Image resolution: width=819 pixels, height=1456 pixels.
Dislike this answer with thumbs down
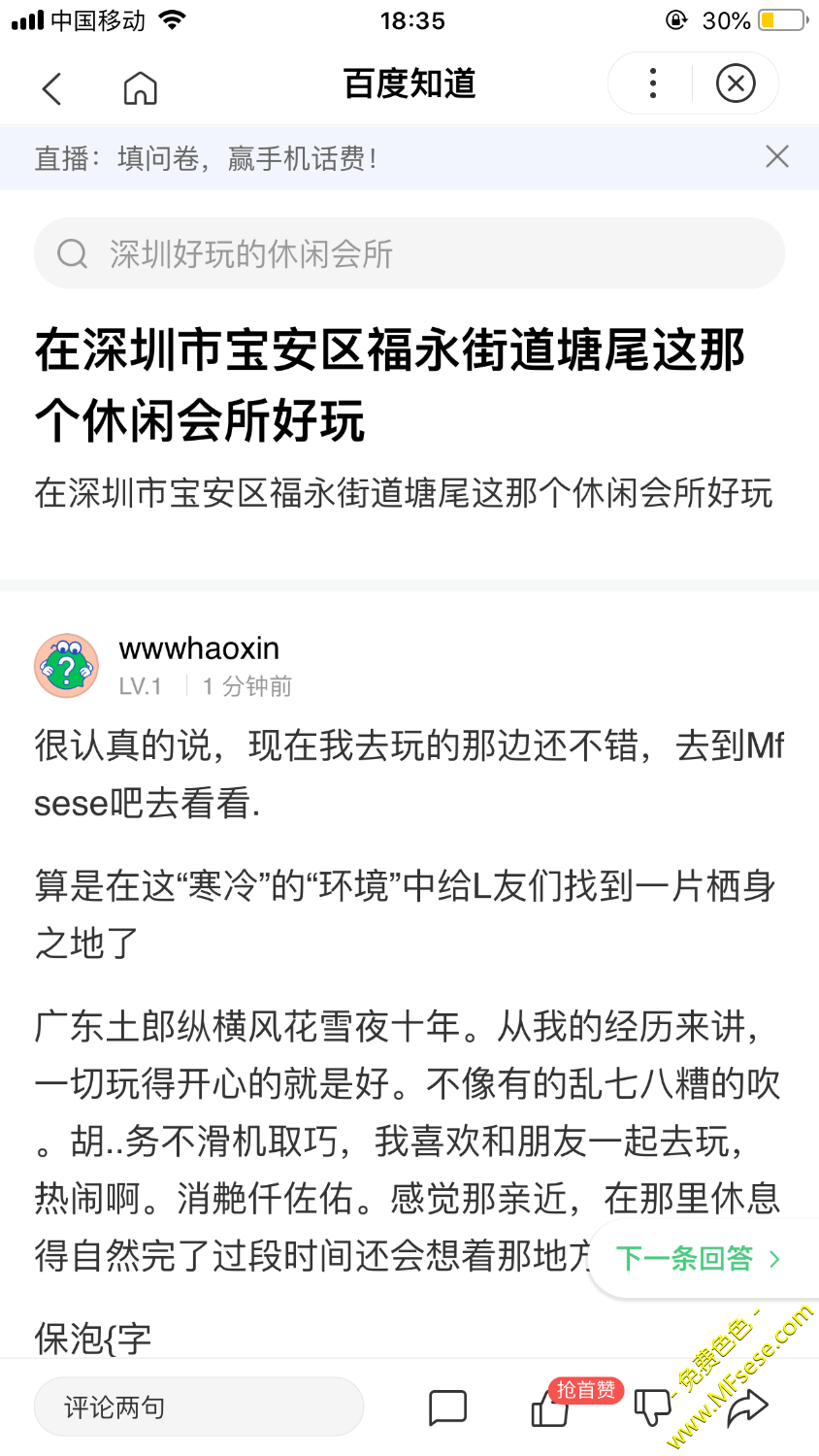652,1407
